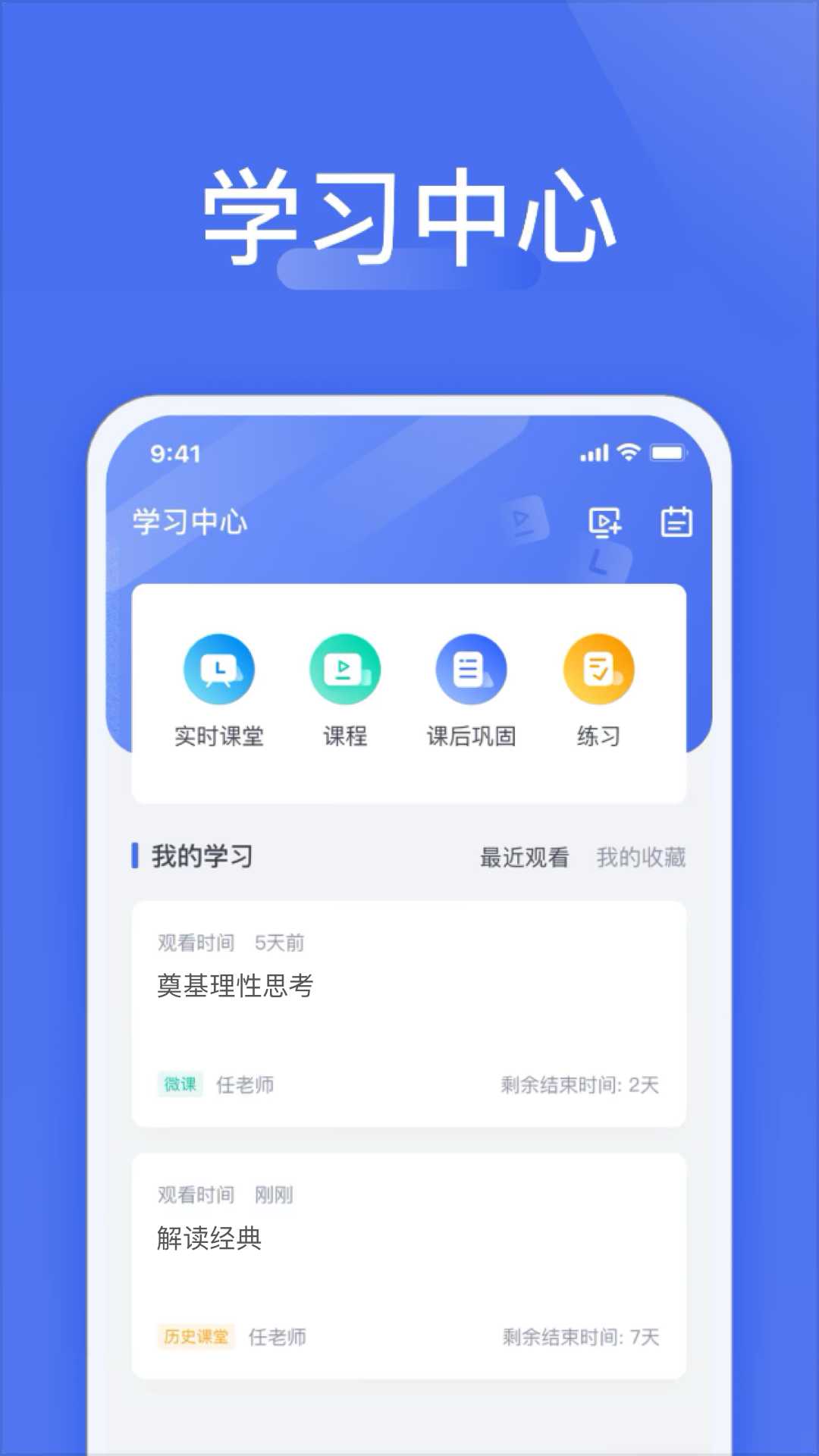Tap the 历史课堂 tag on the second course

coord(195,1338)
